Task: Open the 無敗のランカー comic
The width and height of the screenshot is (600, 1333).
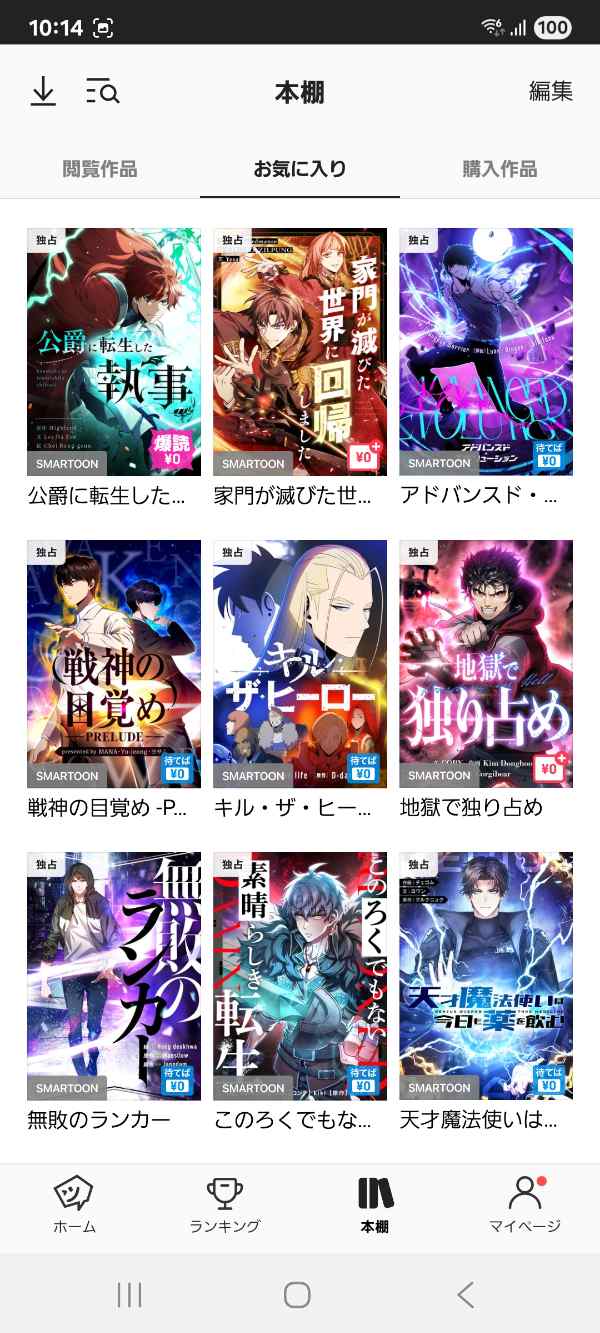Action: [x=114, y=976]
